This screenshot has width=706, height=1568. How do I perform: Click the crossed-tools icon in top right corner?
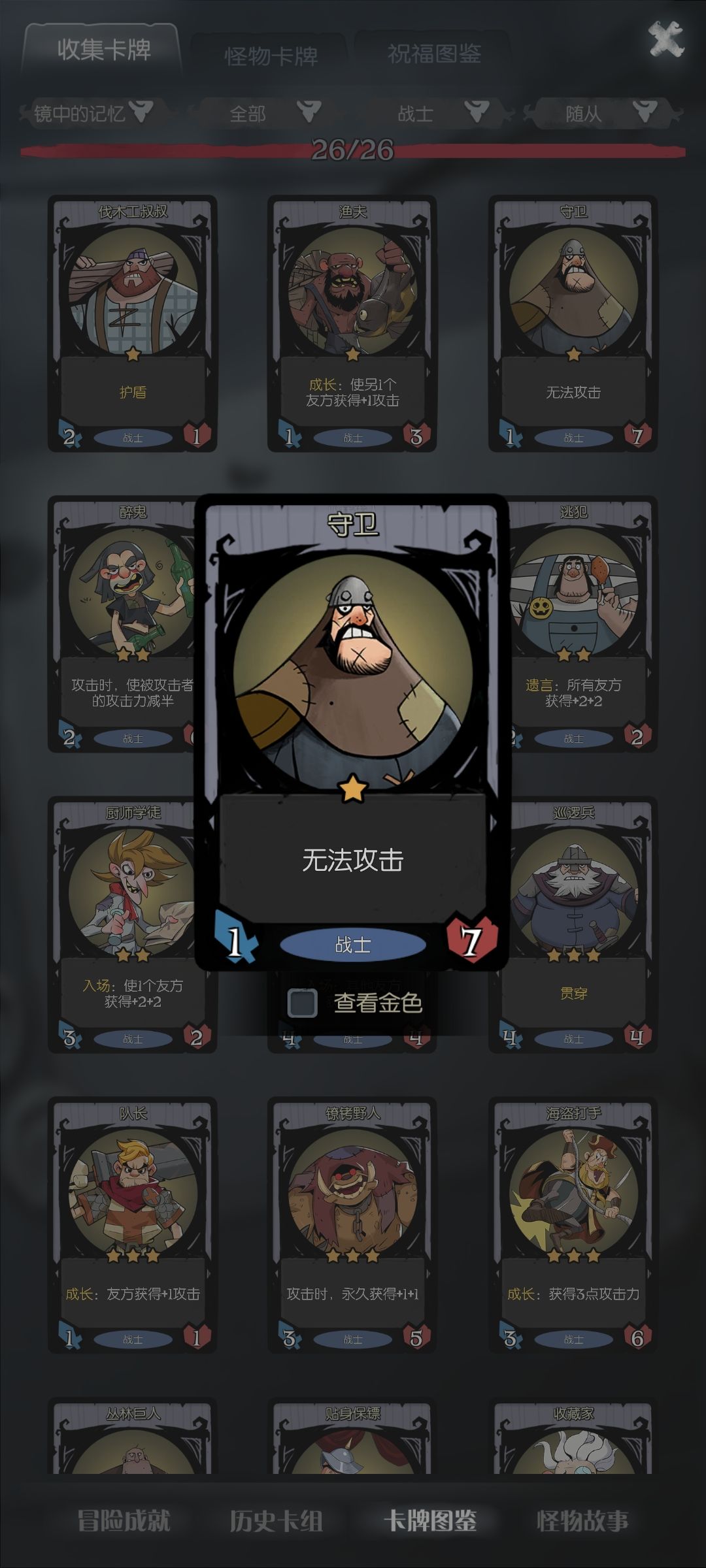coord(667,41)
